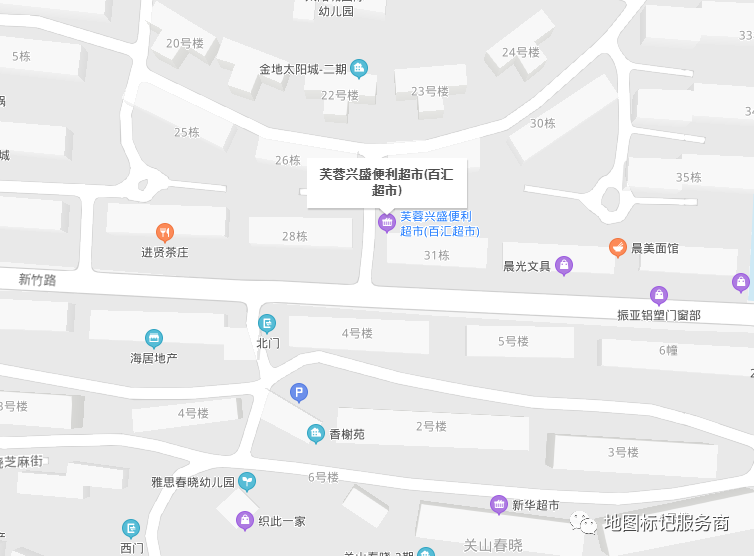Viewport: 754px width, 556px height.
Task: Tap the 织此一家 shop marker
Action: click(x=244, y=520)
